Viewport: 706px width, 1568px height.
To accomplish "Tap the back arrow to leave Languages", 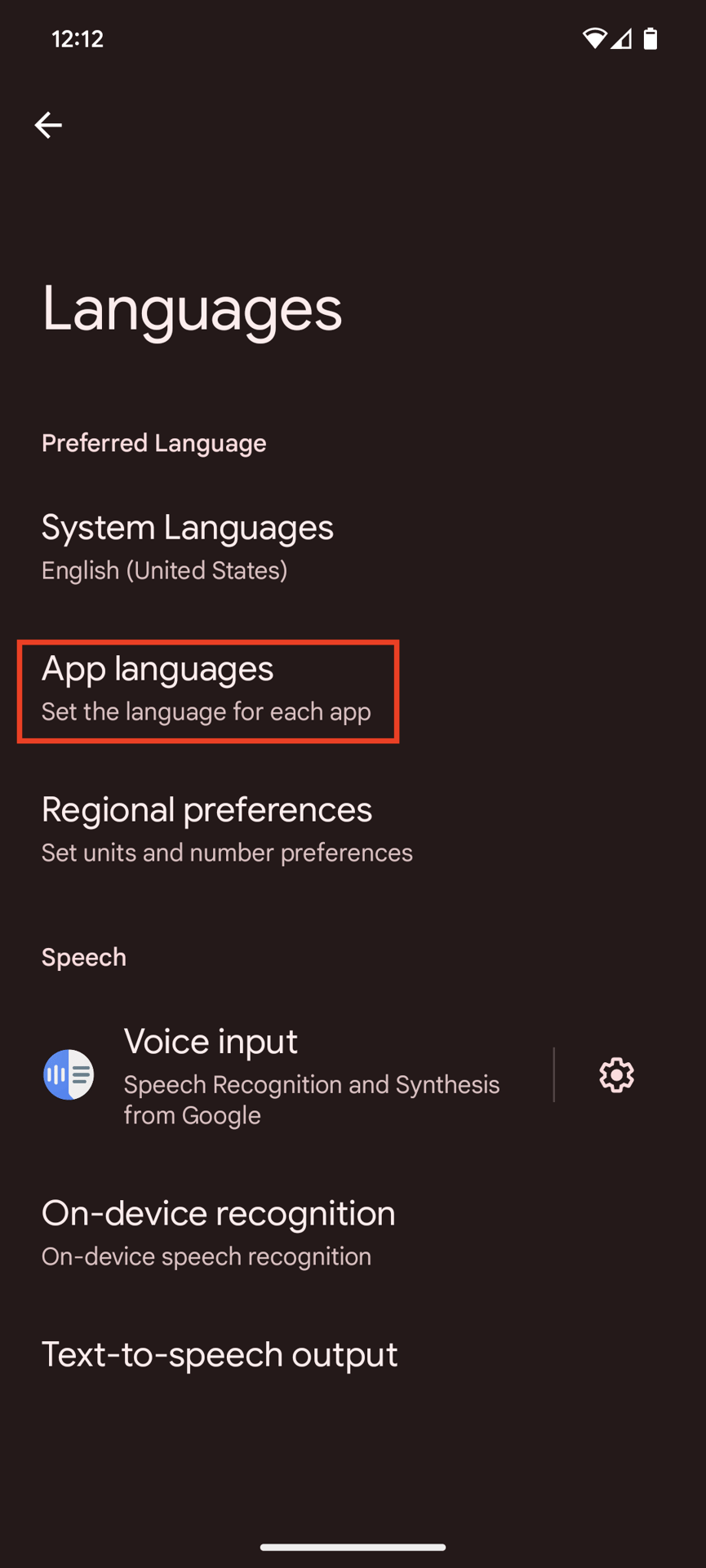I will (48, 124).
